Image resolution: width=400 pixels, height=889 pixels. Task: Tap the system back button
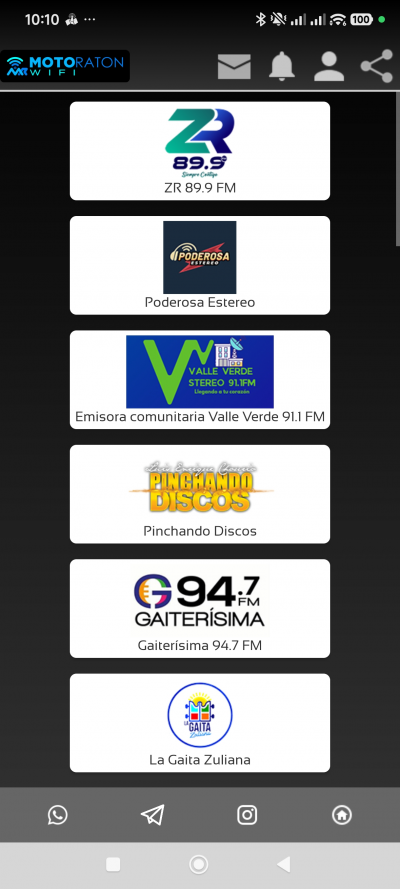pyautogui.click(x=283, y=865)
